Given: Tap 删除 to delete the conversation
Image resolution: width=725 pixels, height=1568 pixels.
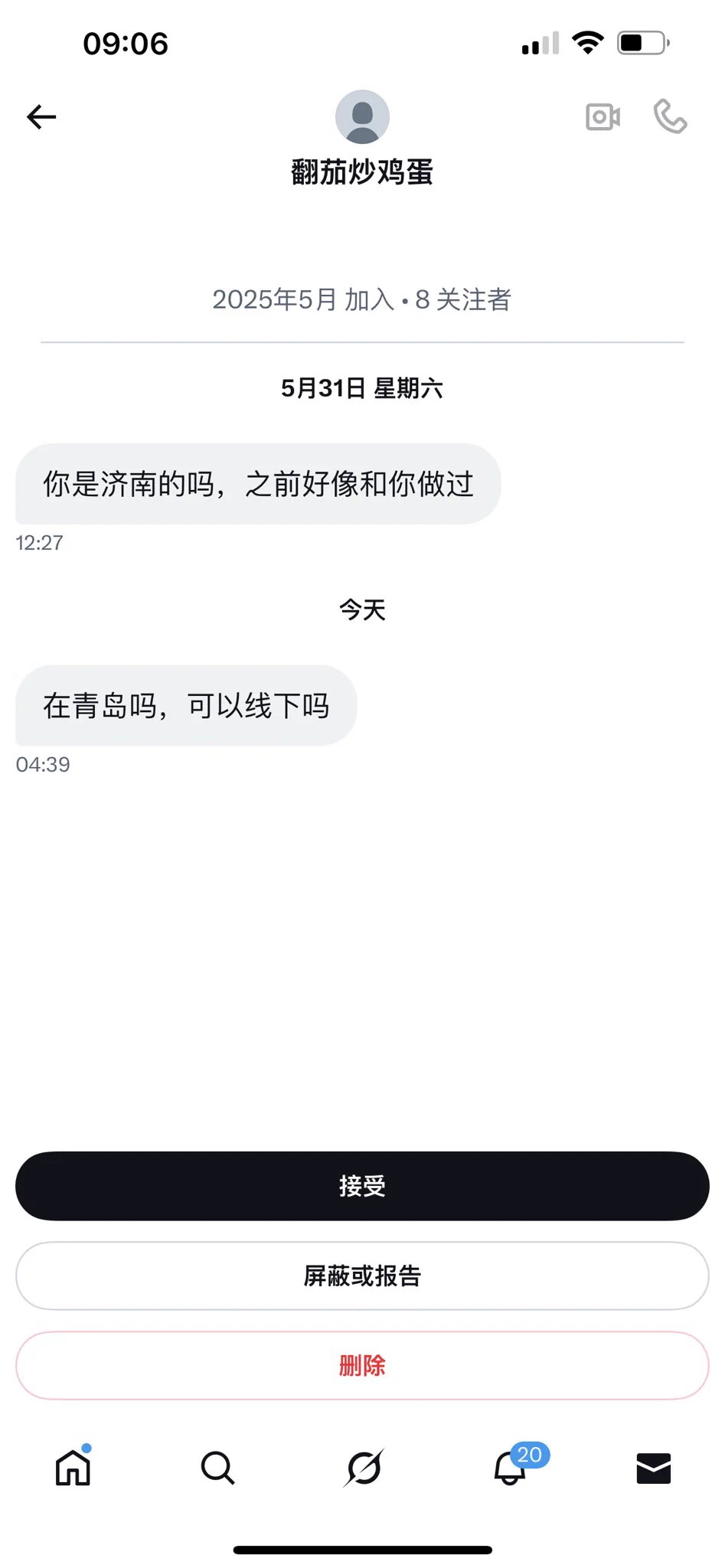Looking at the screenshot, I should point(362,1364).
